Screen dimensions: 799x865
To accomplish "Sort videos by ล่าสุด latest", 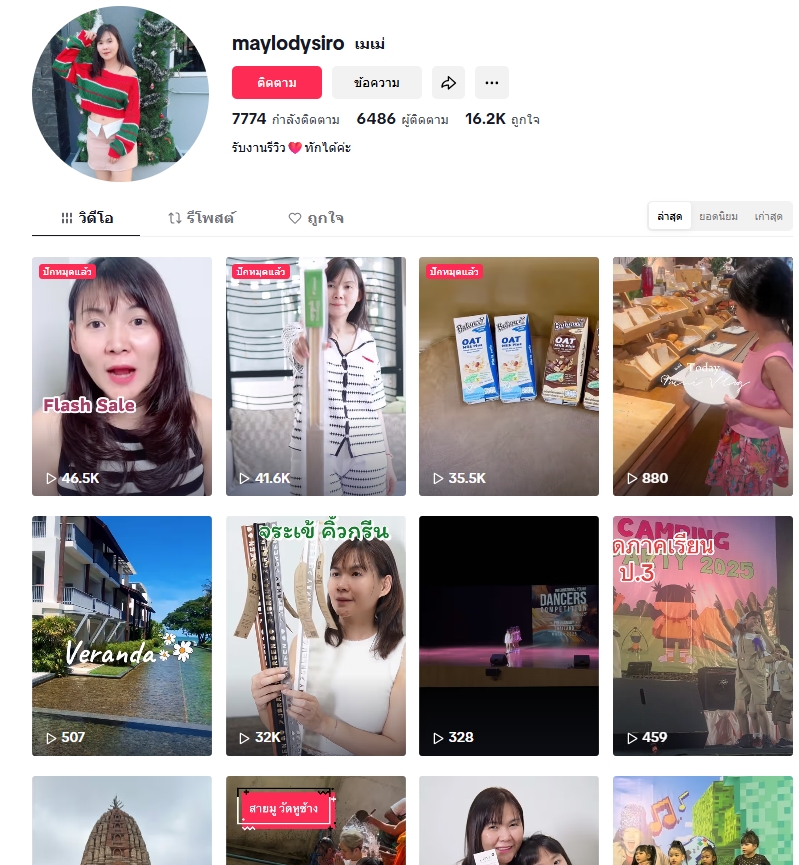I will [669, 216].
